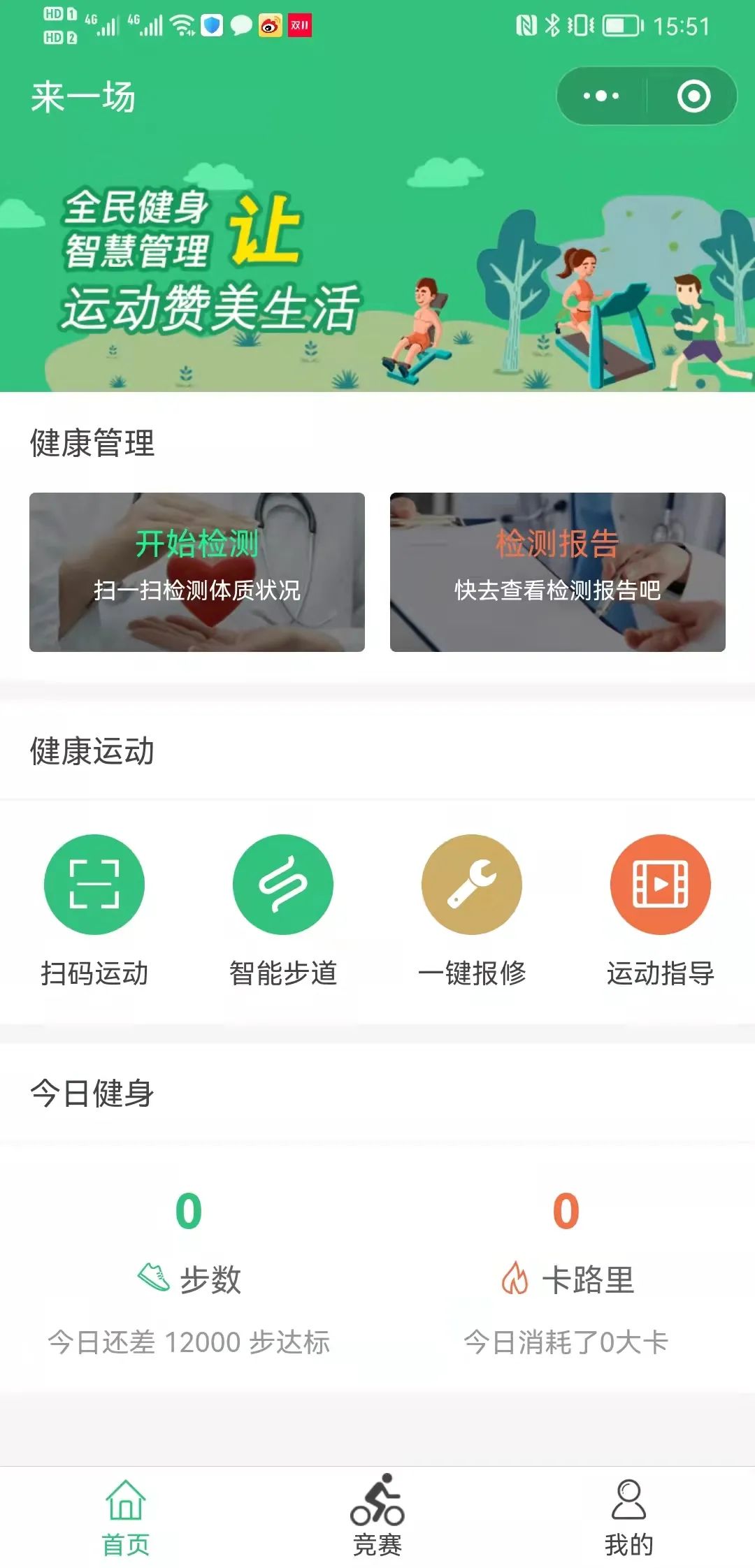Viewport: 755px width, 1568px height.
Task: View the 检测报告 report card
Action: [x=557, y=572]
